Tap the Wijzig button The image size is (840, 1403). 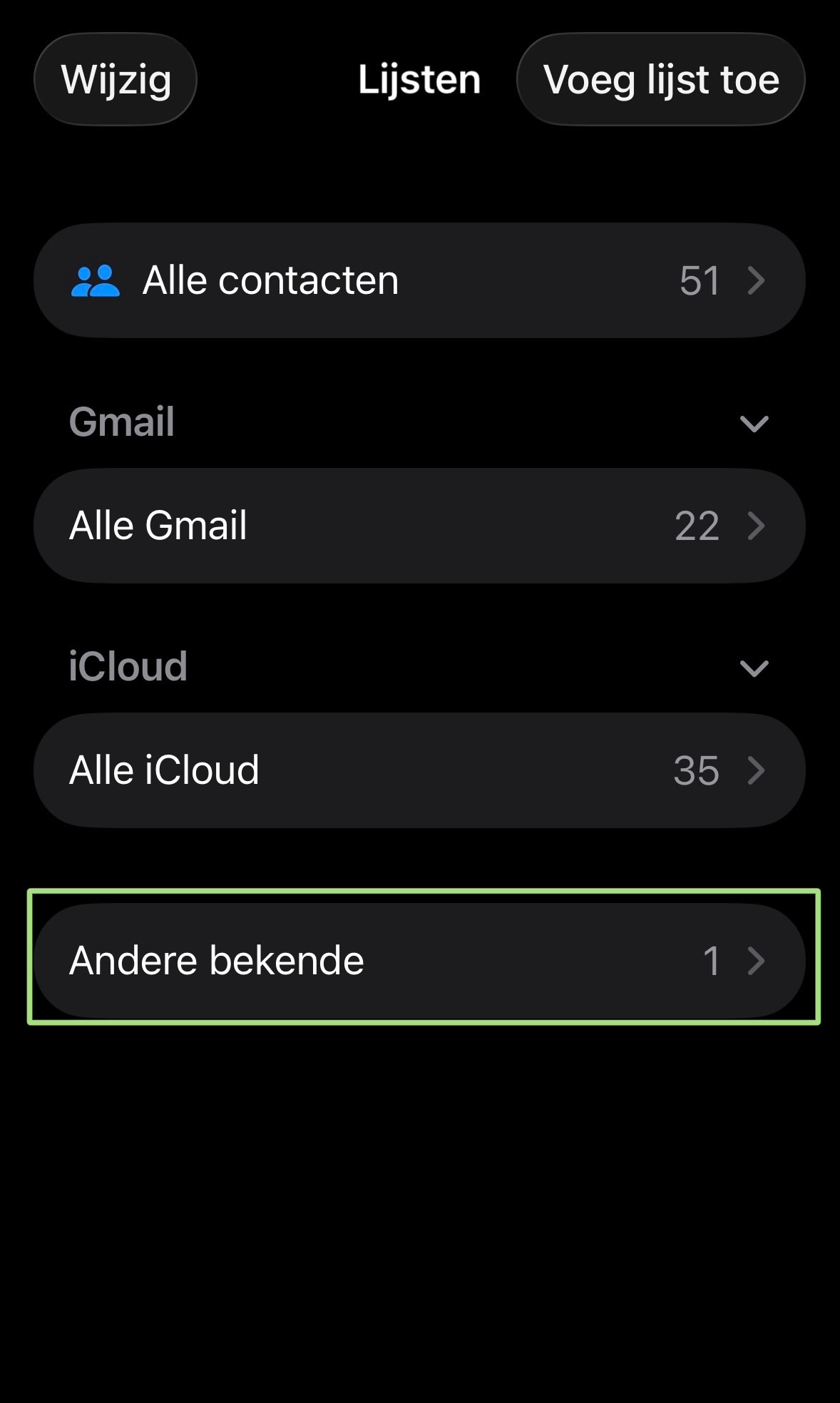[x=116, y=79]
